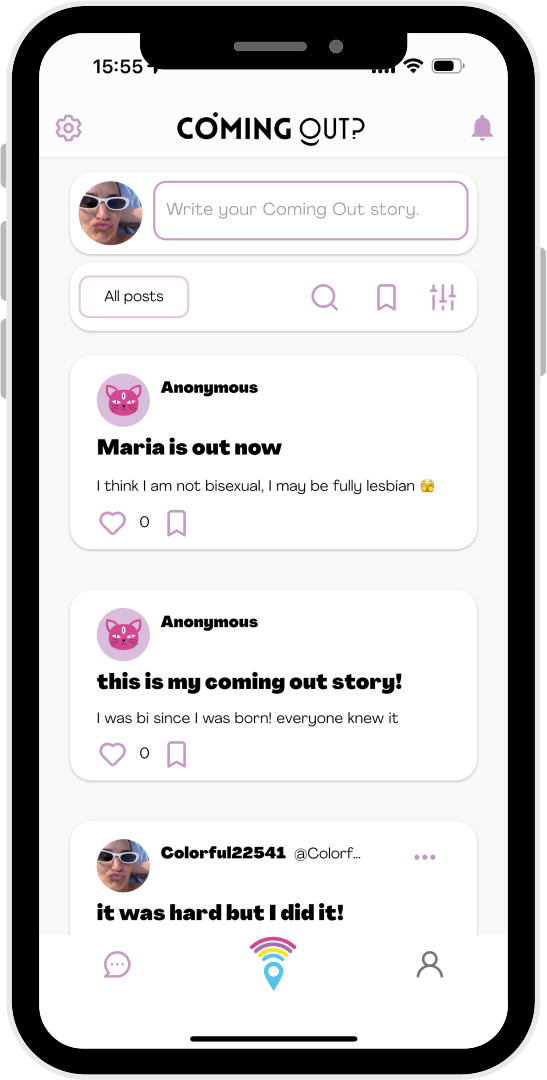The width and height of the screenshot is (547, 1080).
Task: Show saved posts via the toolbar bookmark icon
Action: 386,298
